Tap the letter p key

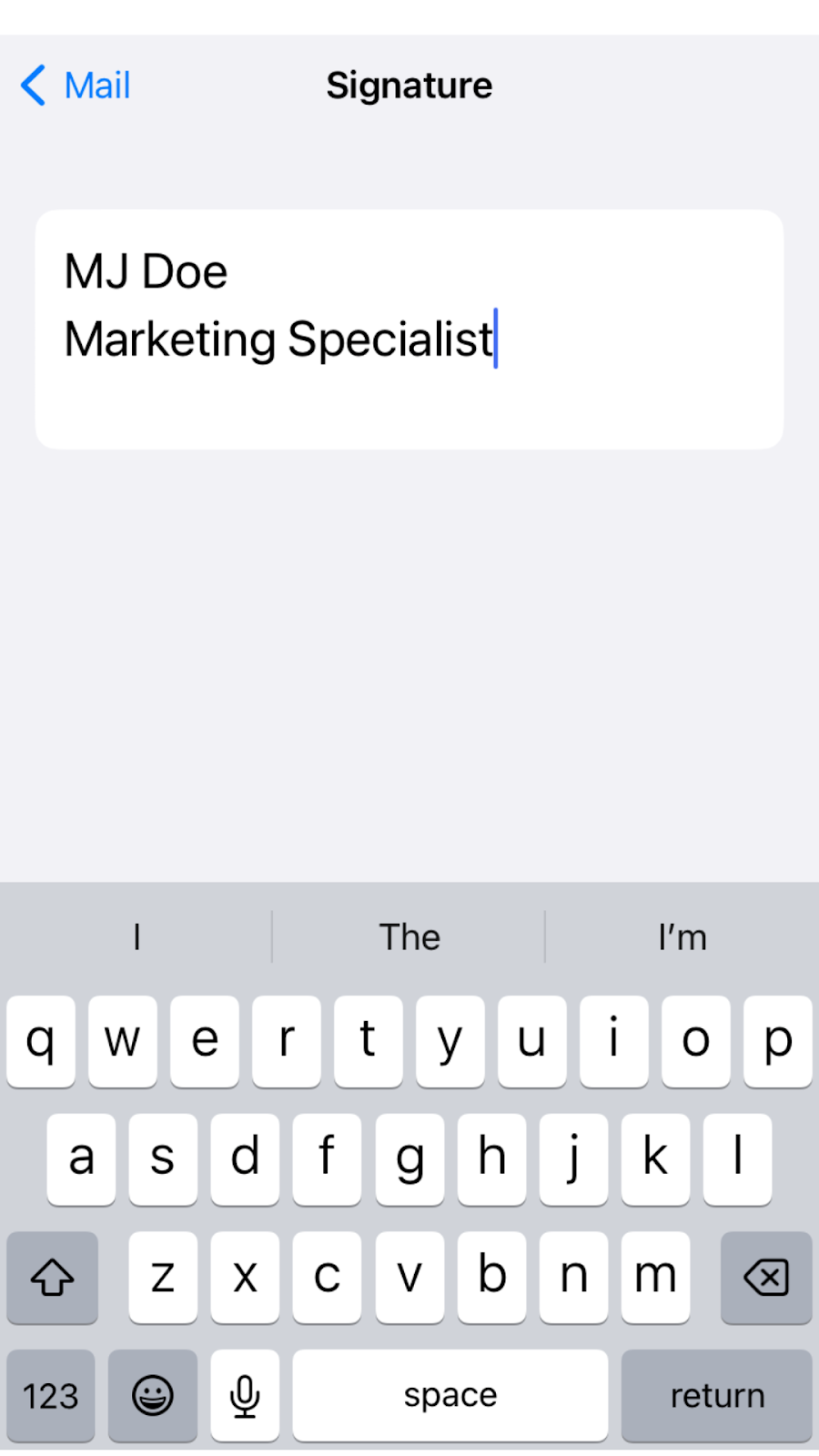coord(777,1041)
